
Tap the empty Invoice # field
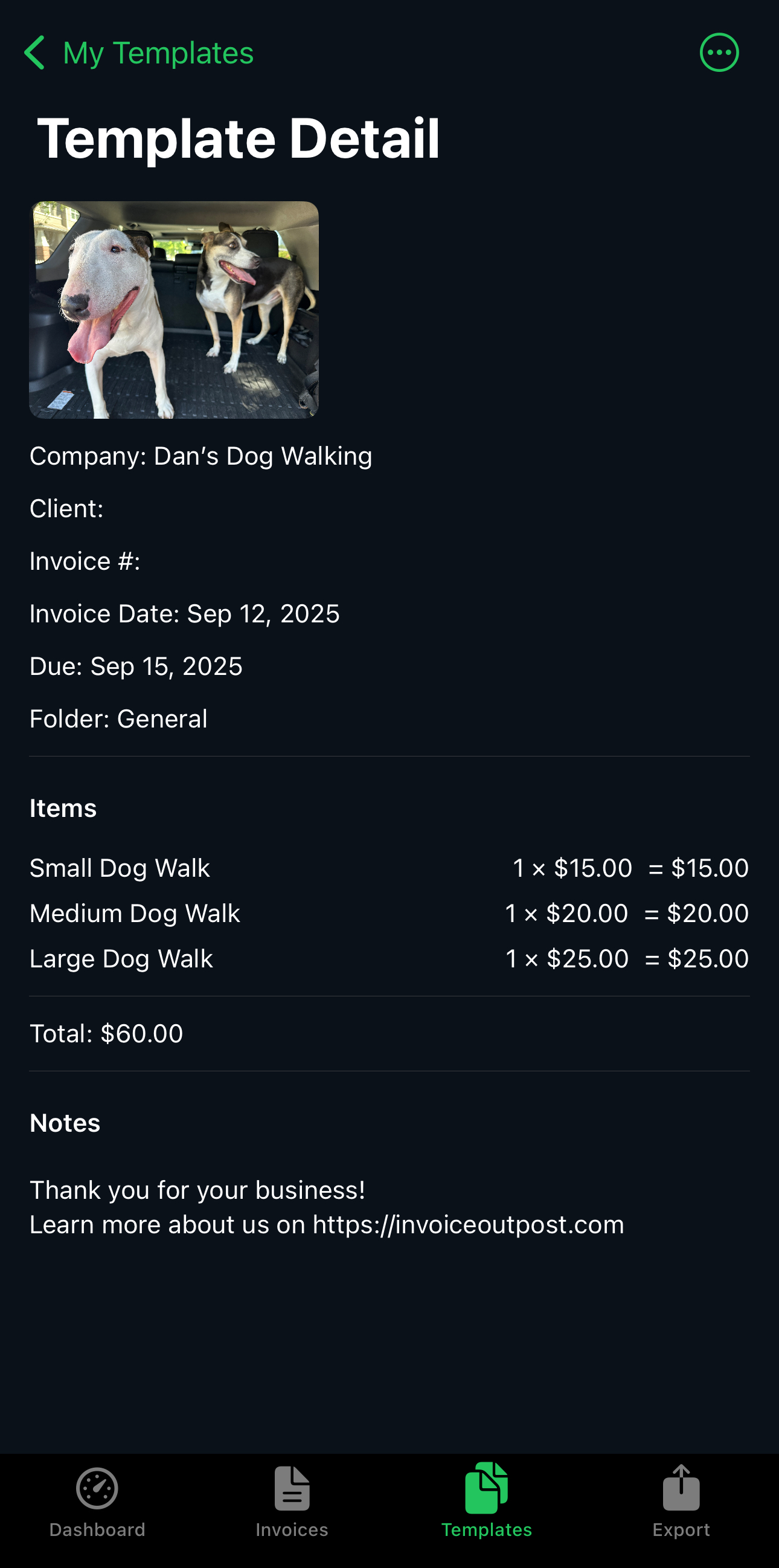pos(85,561)
